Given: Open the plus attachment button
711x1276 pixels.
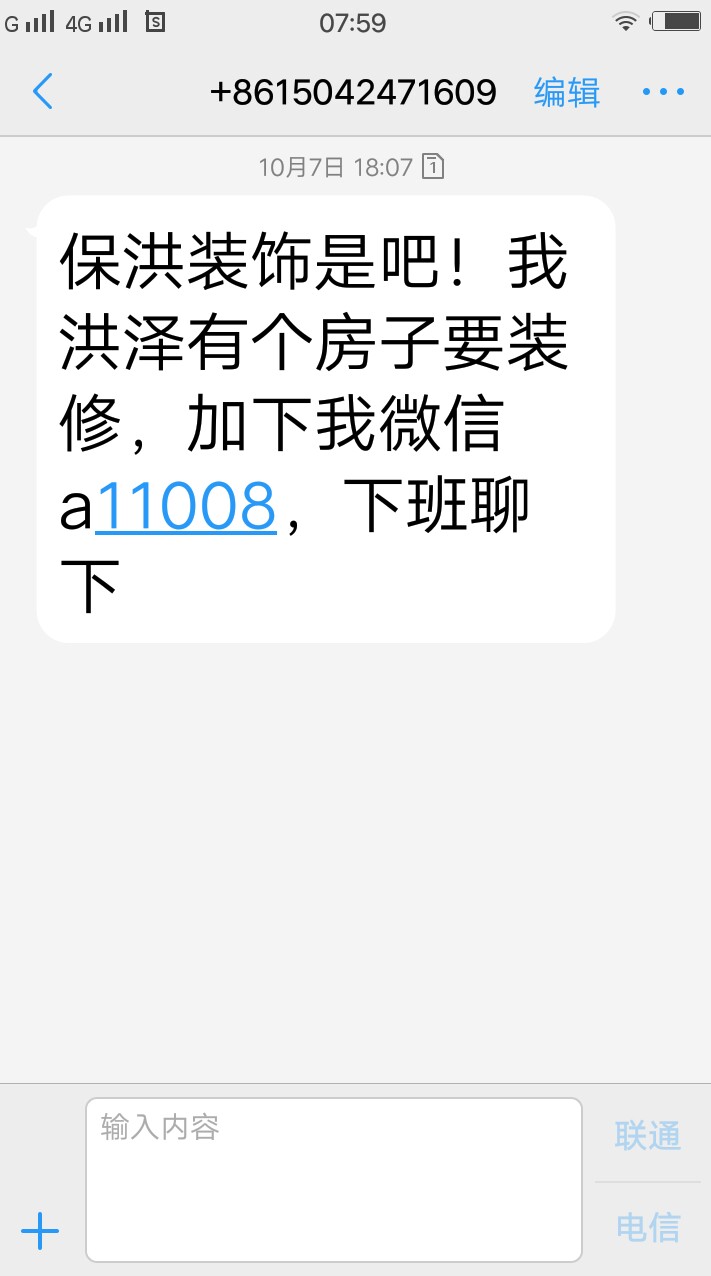Looking at the screenshot, I should (40, 1231).
